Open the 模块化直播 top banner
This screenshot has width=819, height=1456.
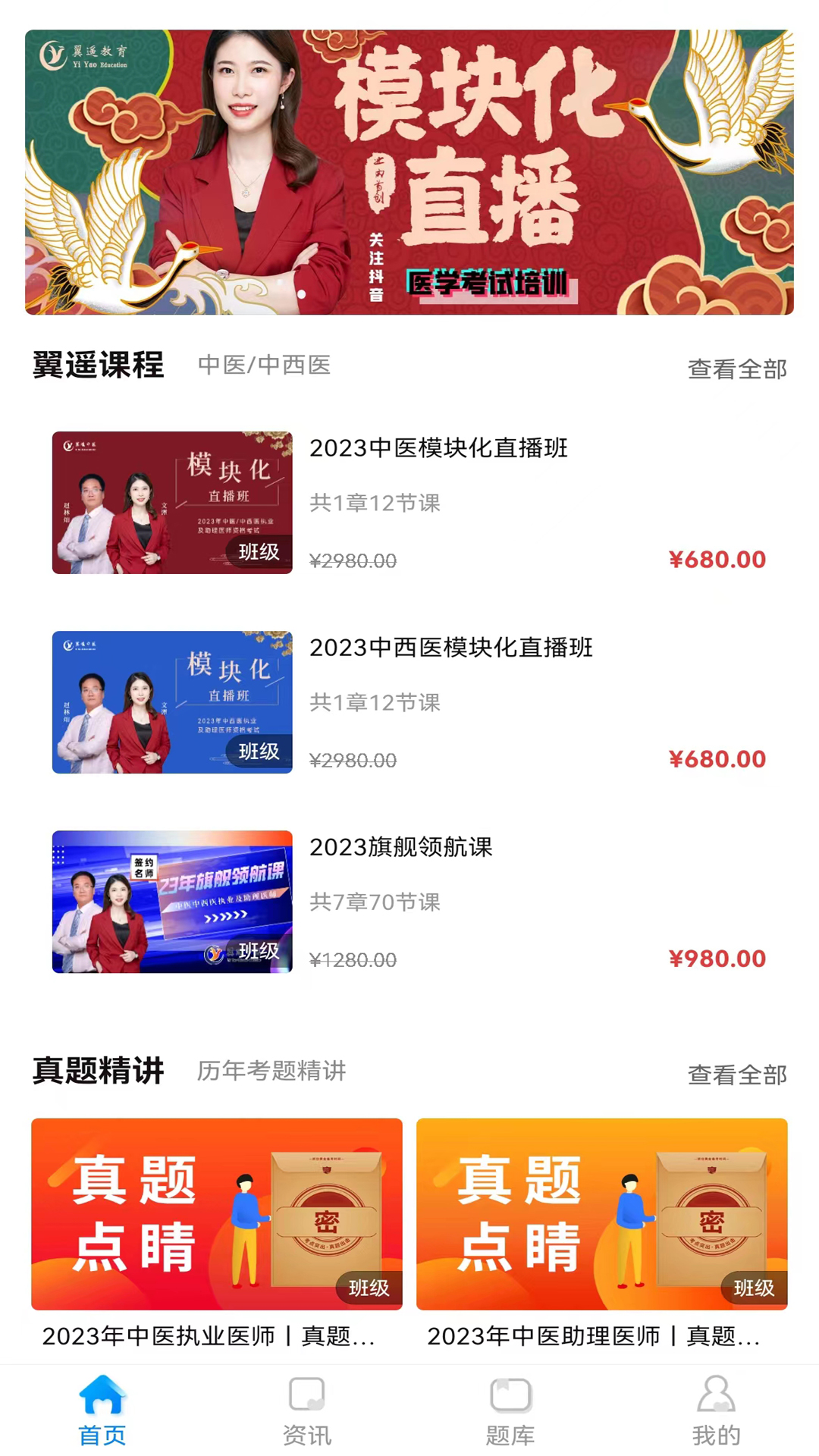click(409, 172)
